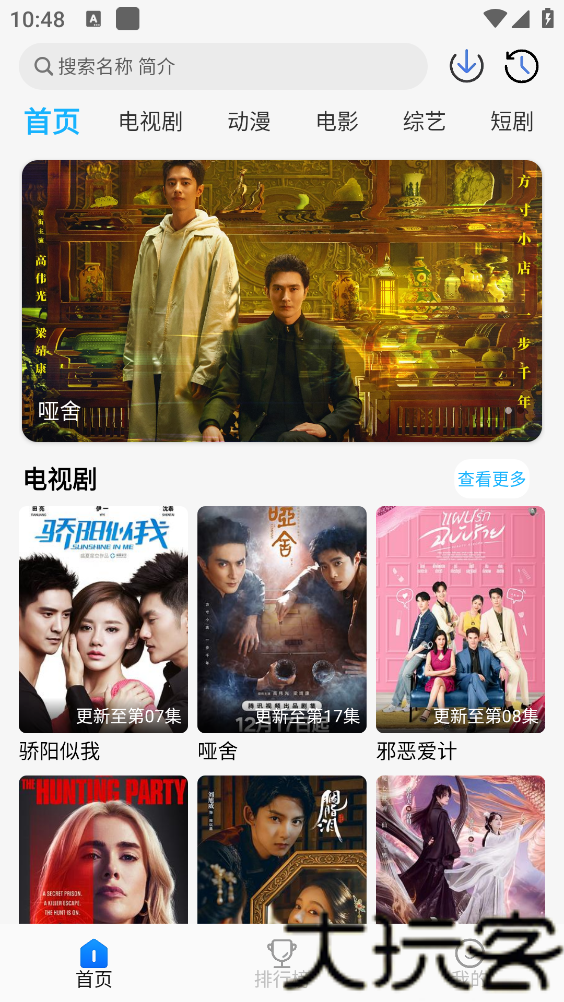Image resolution: width=564 pixels, height=1002 pixels.
Task: Open the 骄阳似我 series card
Action: (103, 634)
